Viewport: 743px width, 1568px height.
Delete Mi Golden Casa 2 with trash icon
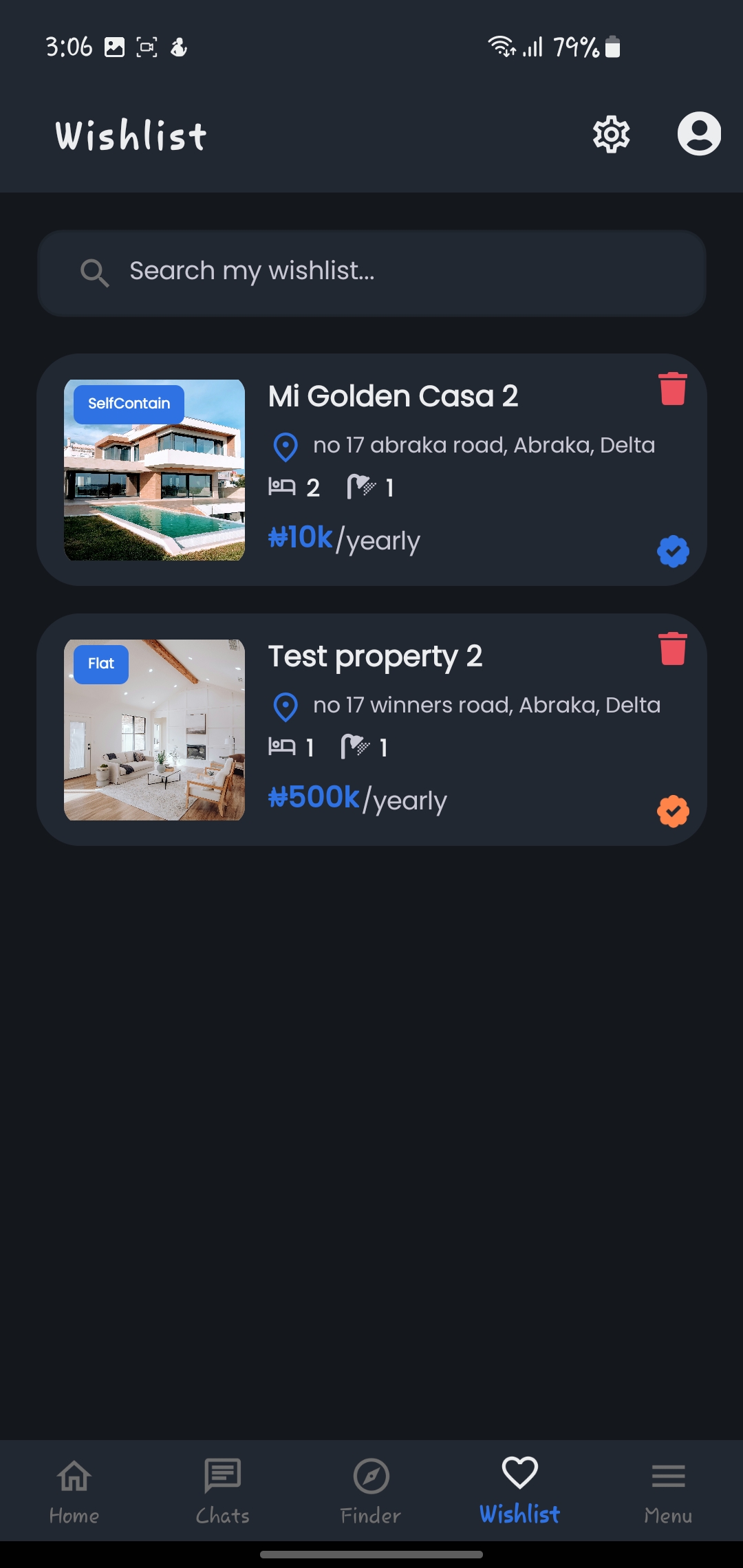click(x=672, y=389)
